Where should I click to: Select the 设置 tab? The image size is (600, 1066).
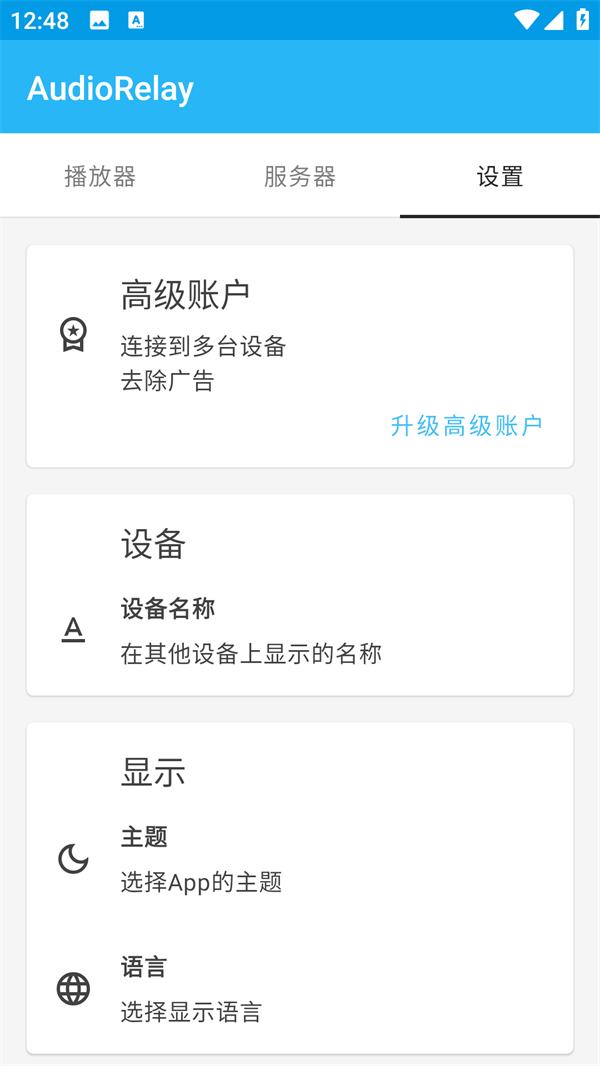[x=500, y=177]
